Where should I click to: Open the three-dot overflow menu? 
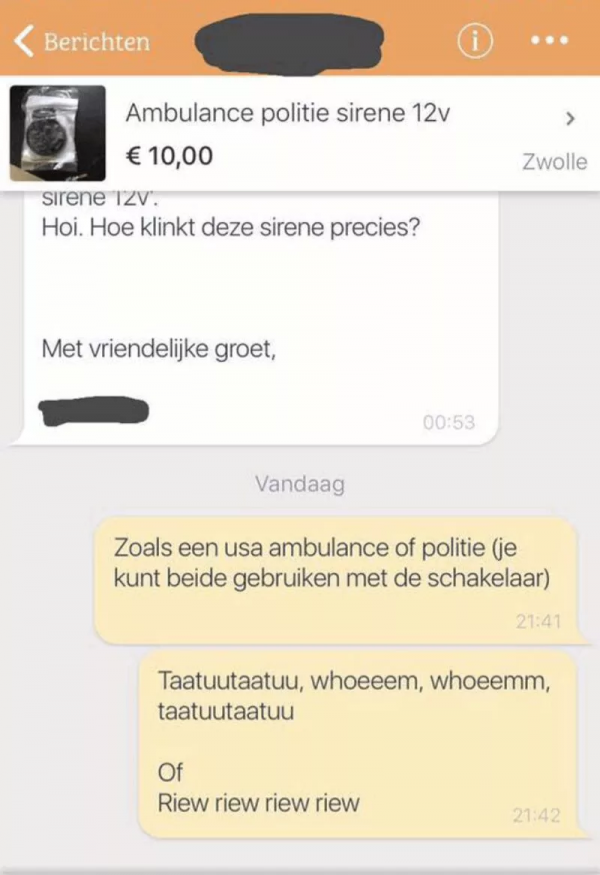[550, 41]
